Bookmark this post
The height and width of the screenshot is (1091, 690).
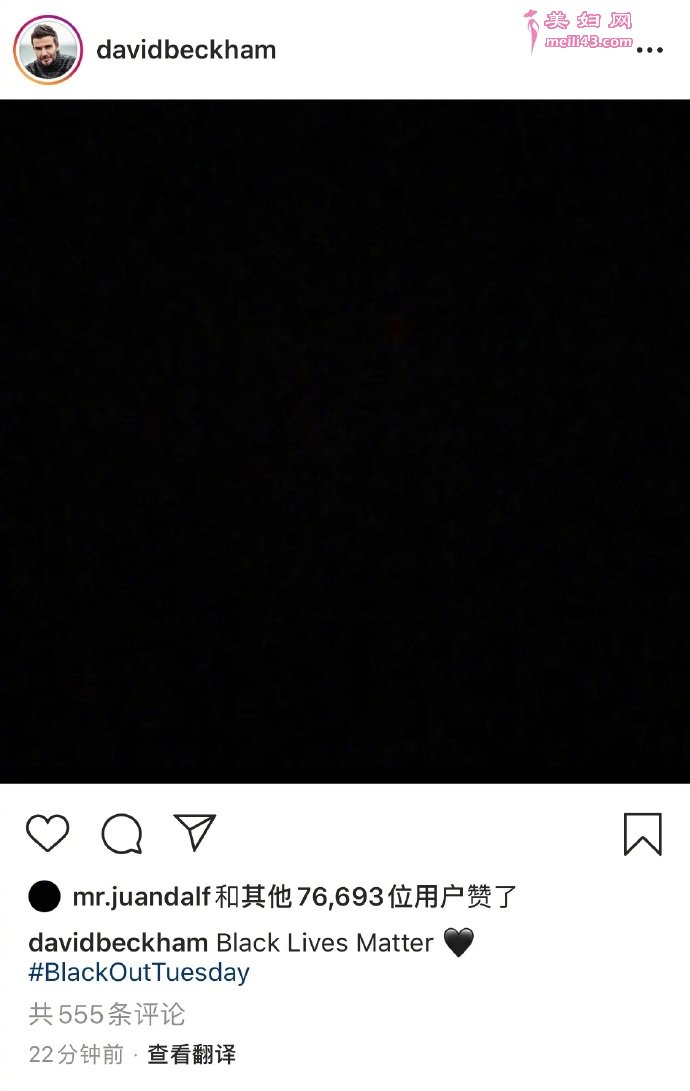coord(642,834)
